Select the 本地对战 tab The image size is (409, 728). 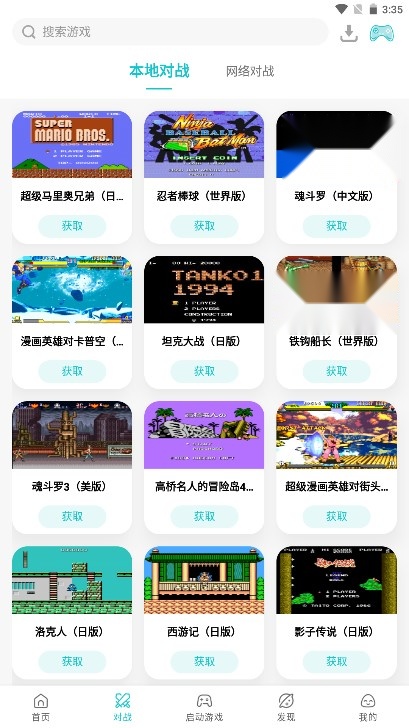coord(159,71)
